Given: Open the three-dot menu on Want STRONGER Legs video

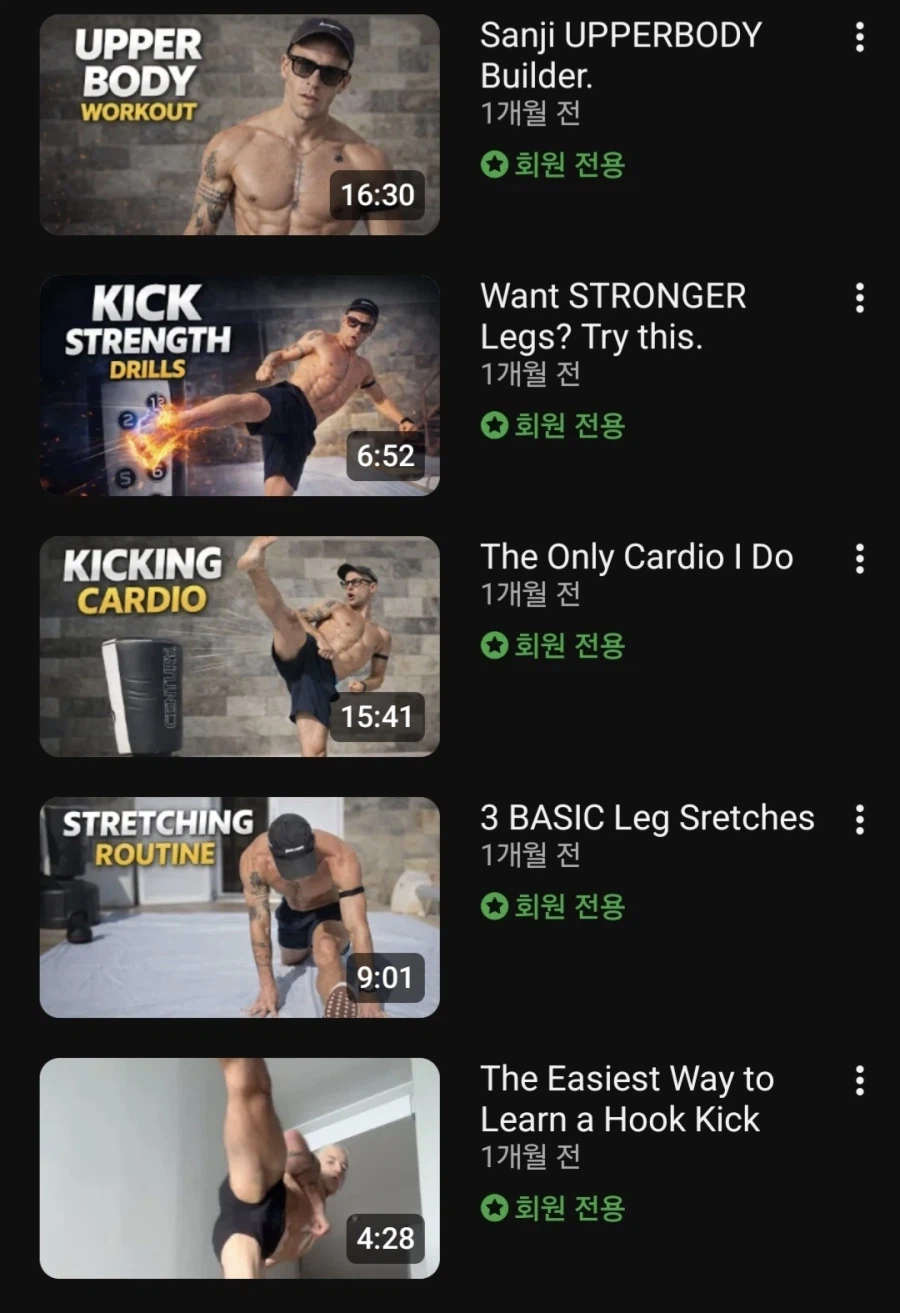Looking at the screenshot, I should click(x=859, y=297).
